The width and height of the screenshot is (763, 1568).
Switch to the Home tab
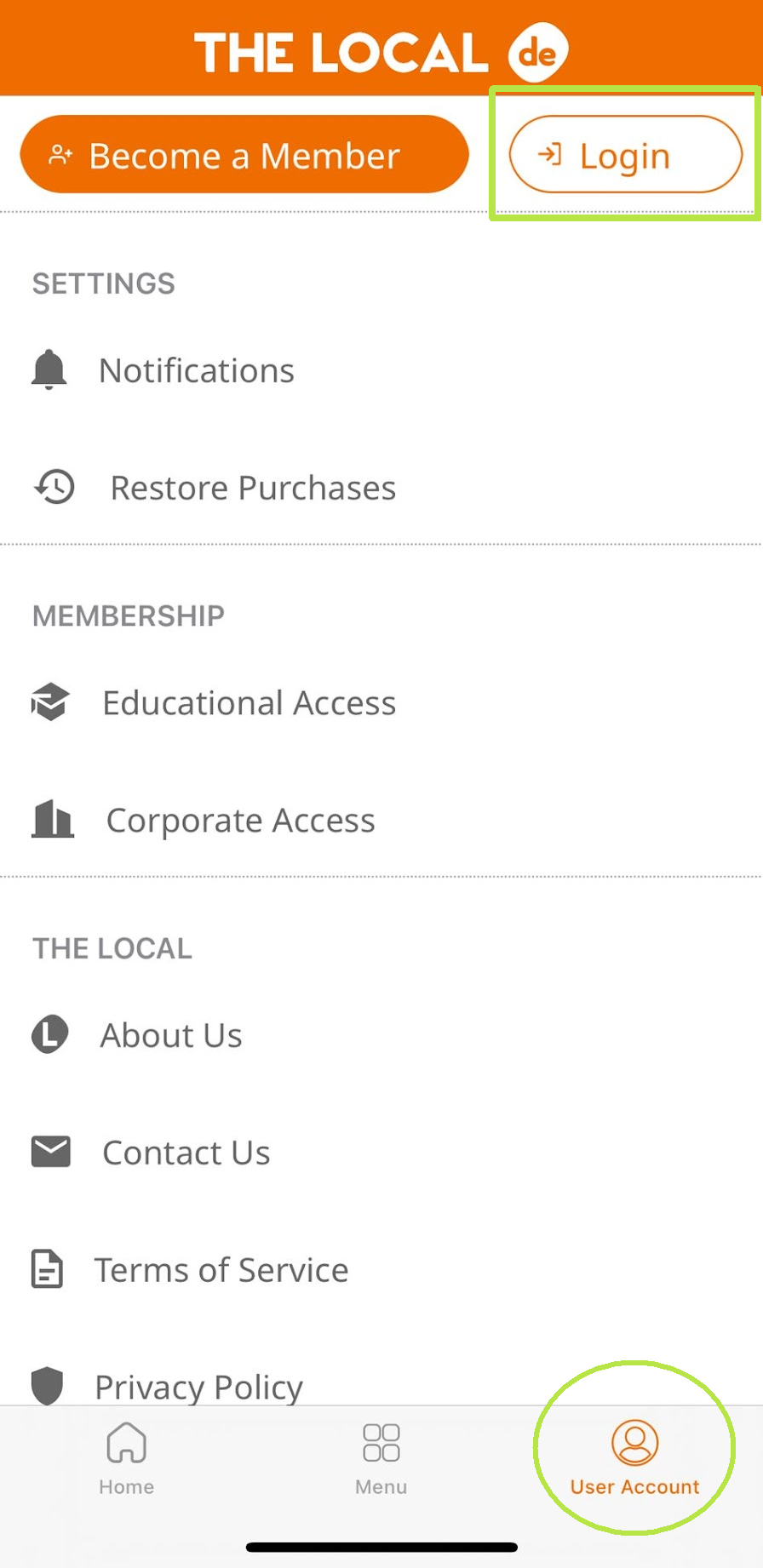pyautogui.click(x=126, y=1458)
